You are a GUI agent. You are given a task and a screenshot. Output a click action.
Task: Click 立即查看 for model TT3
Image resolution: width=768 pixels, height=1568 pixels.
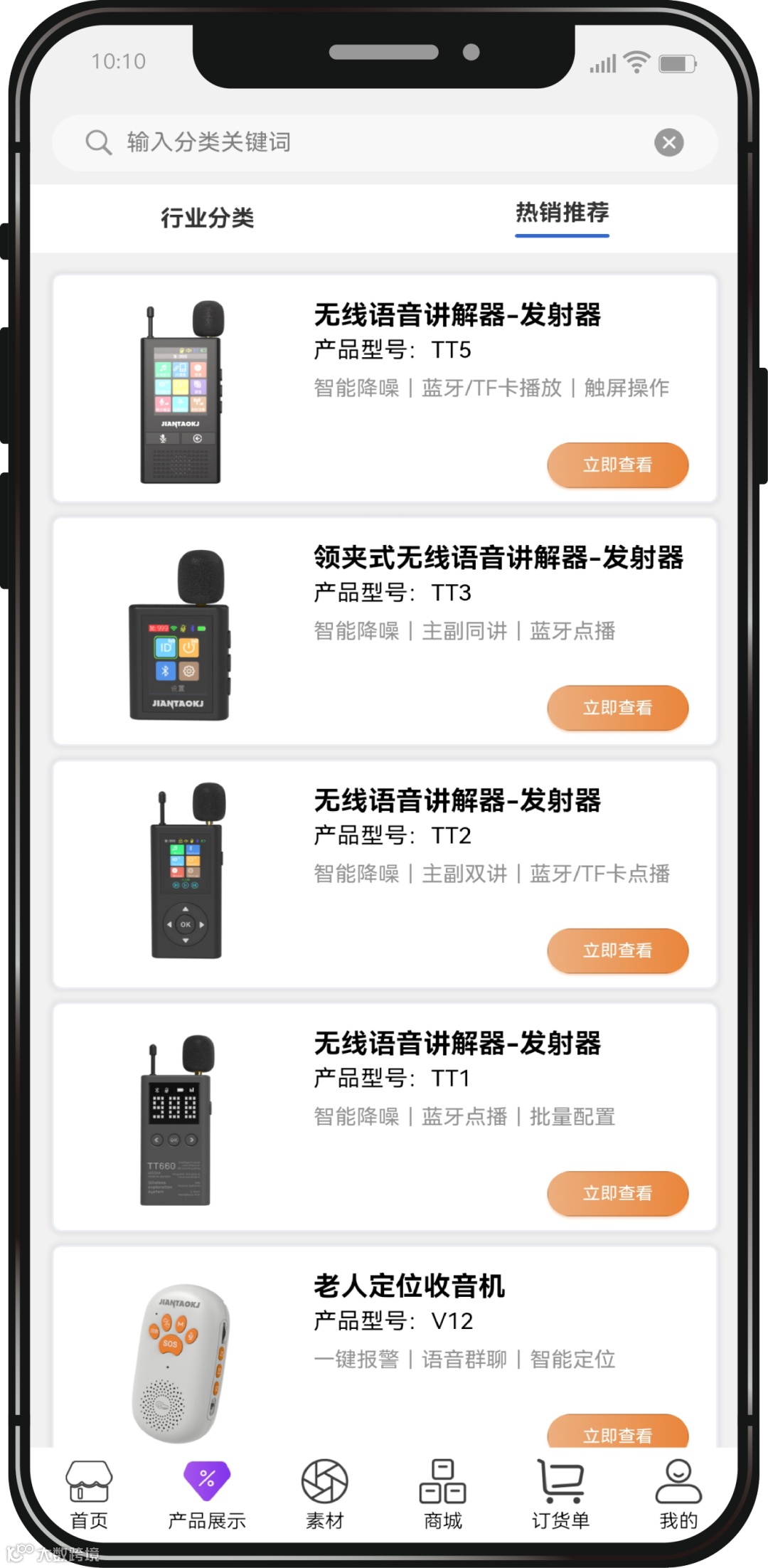point(617,708)
